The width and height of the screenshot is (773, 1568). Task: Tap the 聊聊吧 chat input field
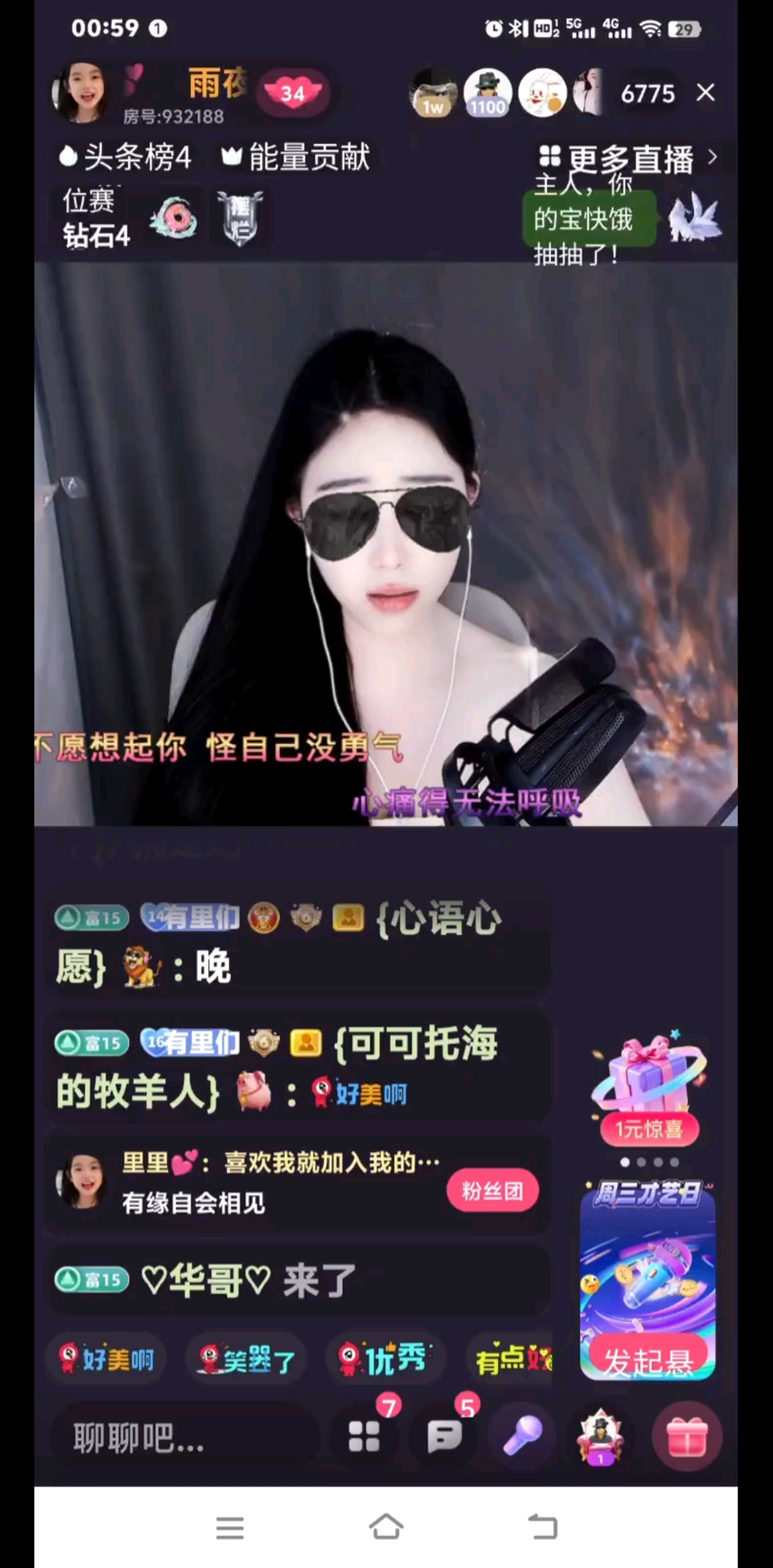tap(180, 1437)
